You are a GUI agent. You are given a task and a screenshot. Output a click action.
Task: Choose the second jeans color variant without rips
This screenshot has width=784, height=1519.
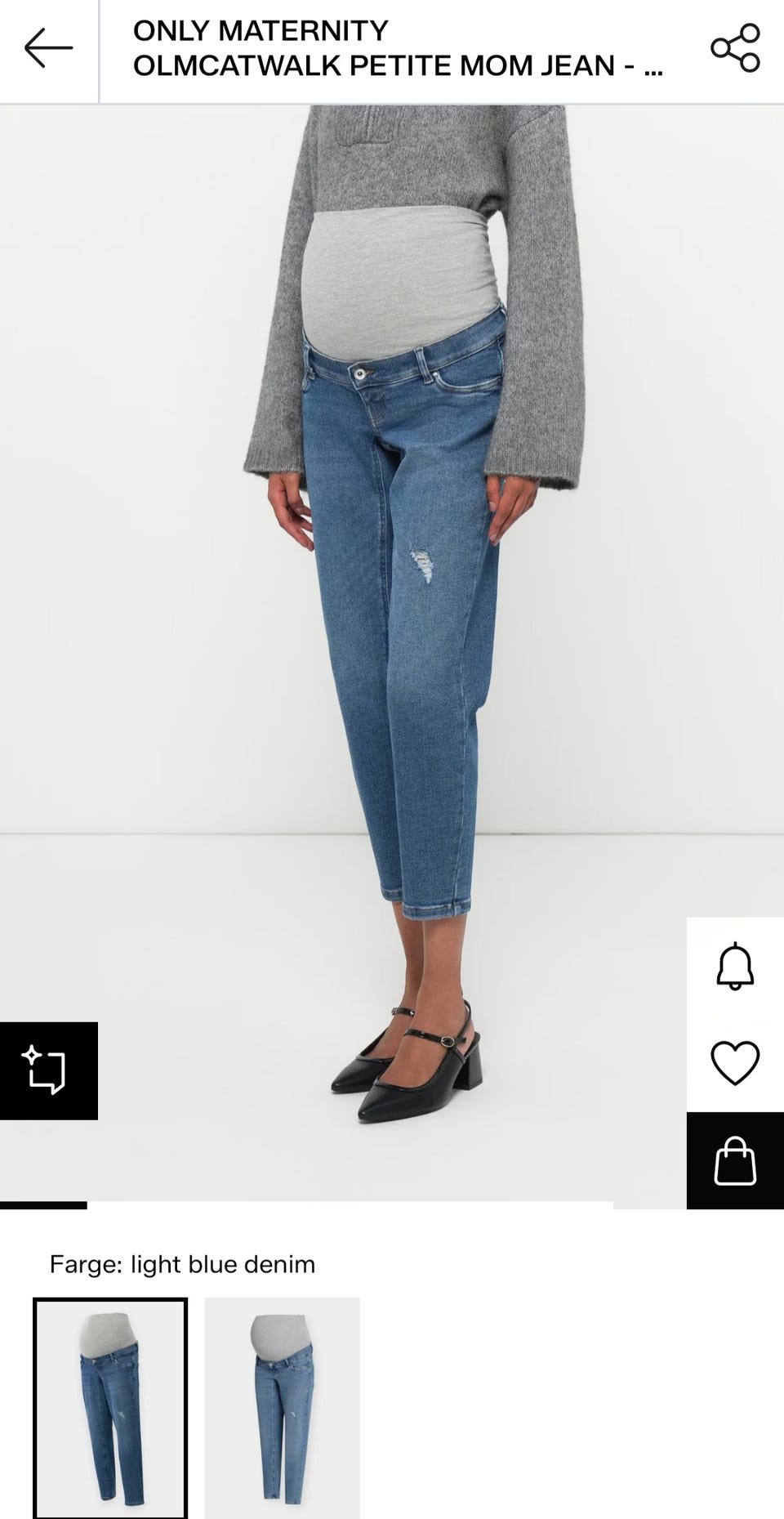(282, 1407)
